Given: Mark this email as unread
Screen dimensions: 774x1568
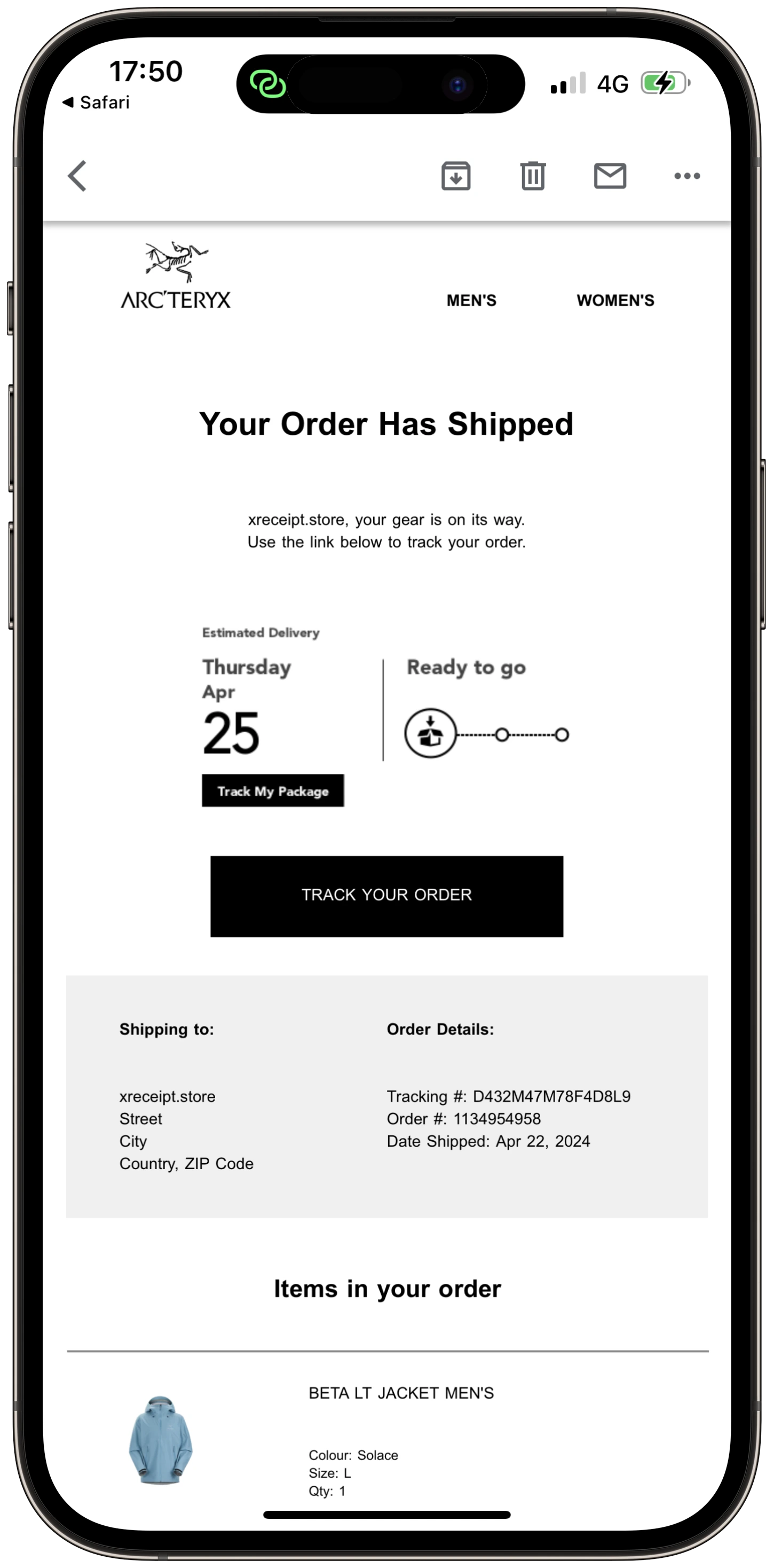Looking at the screenshot, I should (610, 176).
